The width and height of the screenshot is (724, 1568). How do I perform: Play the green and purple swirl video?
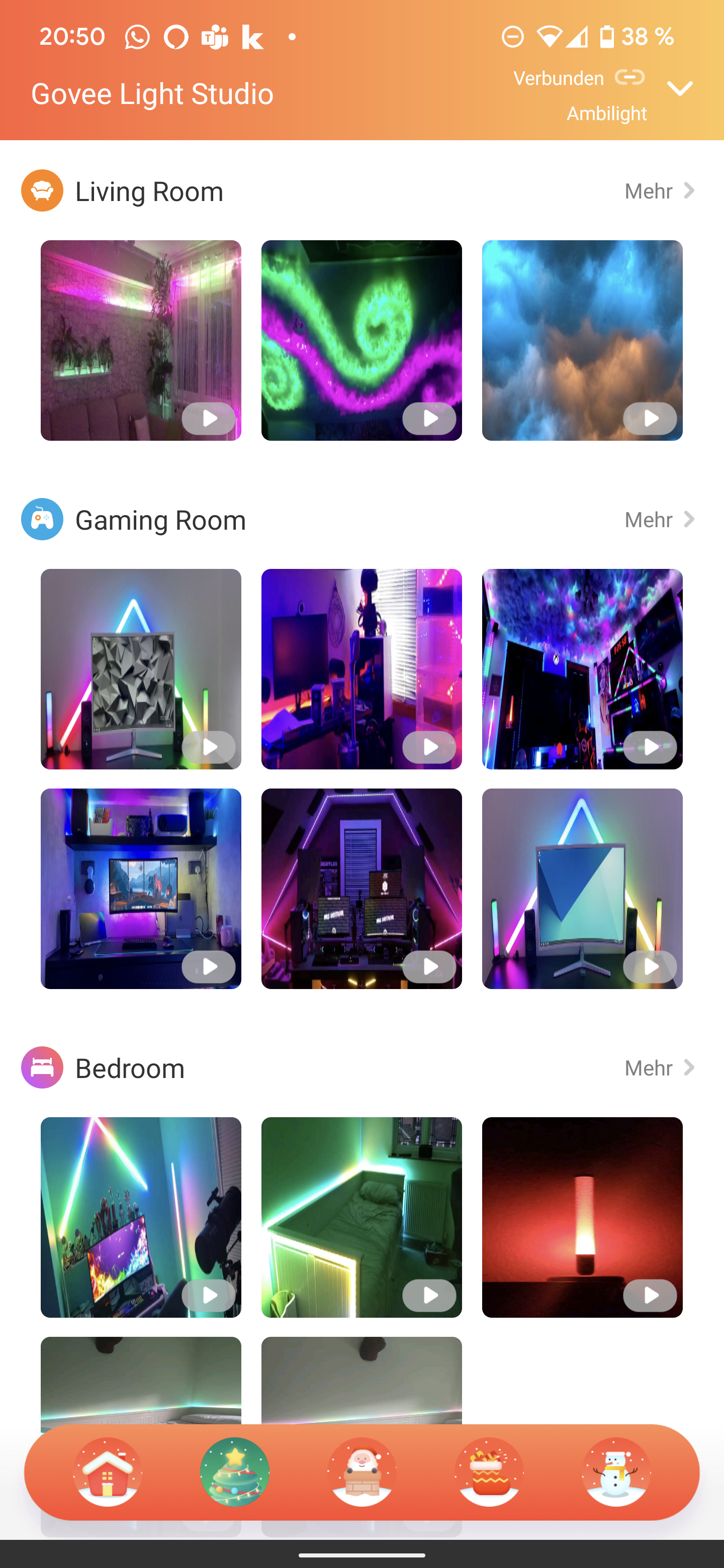361,340
